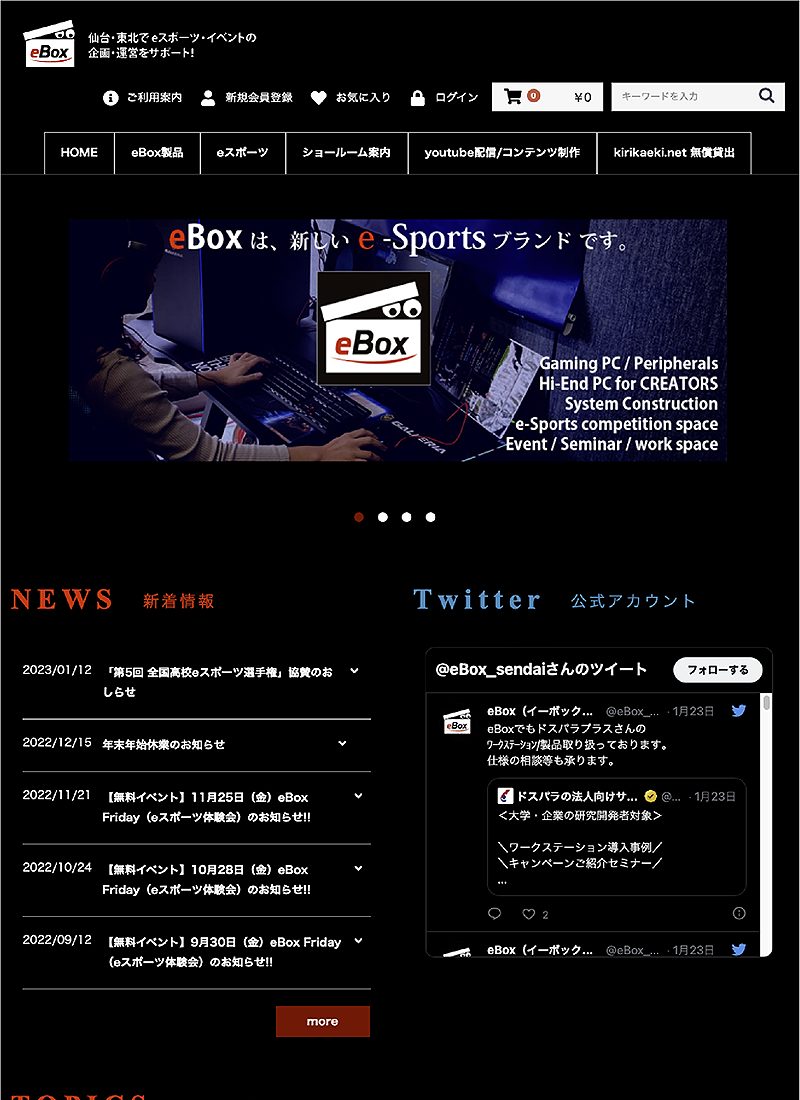
Task: Open the ログイン login page
Action: pyautogui.click(x=445, y=97)
